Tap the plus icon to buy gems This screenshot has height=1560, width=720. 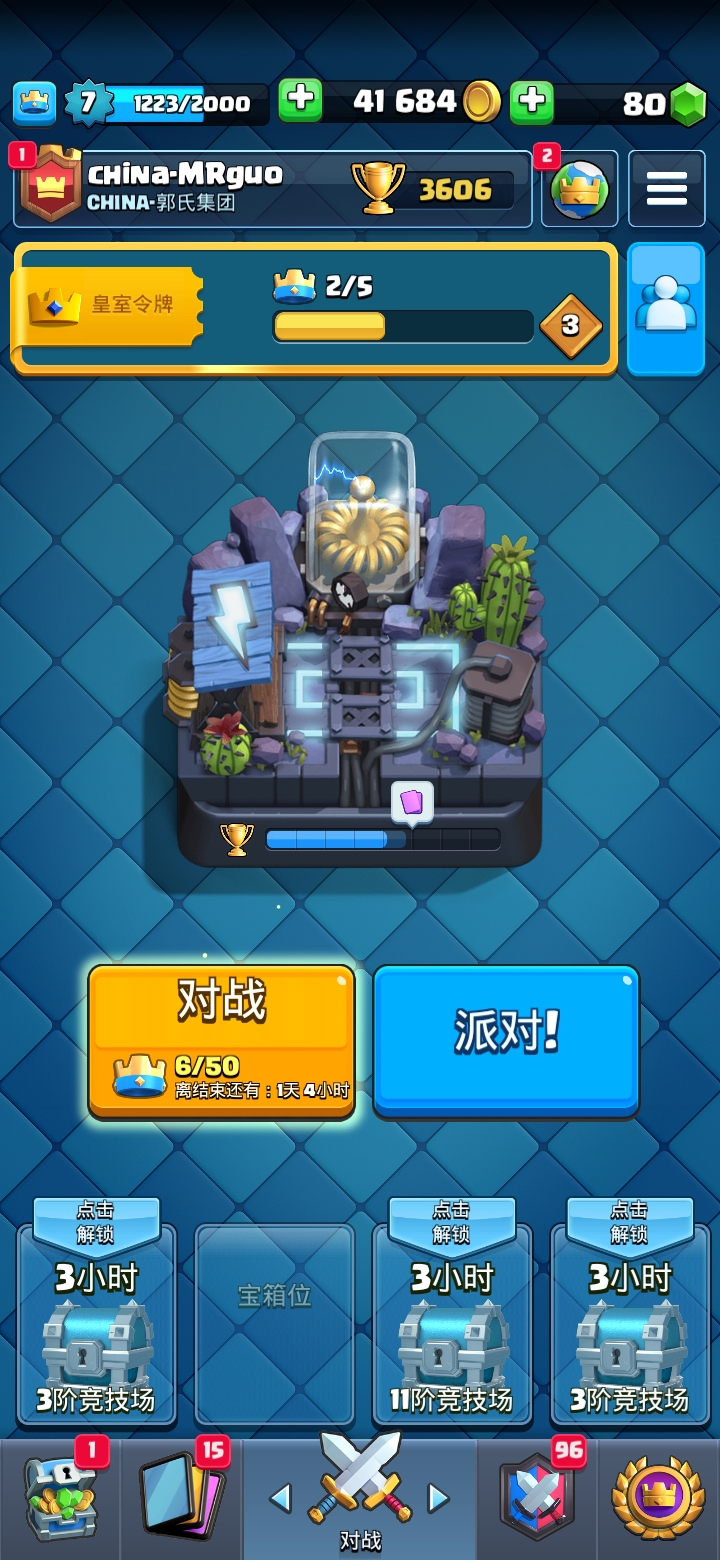[x=531, y=101]
